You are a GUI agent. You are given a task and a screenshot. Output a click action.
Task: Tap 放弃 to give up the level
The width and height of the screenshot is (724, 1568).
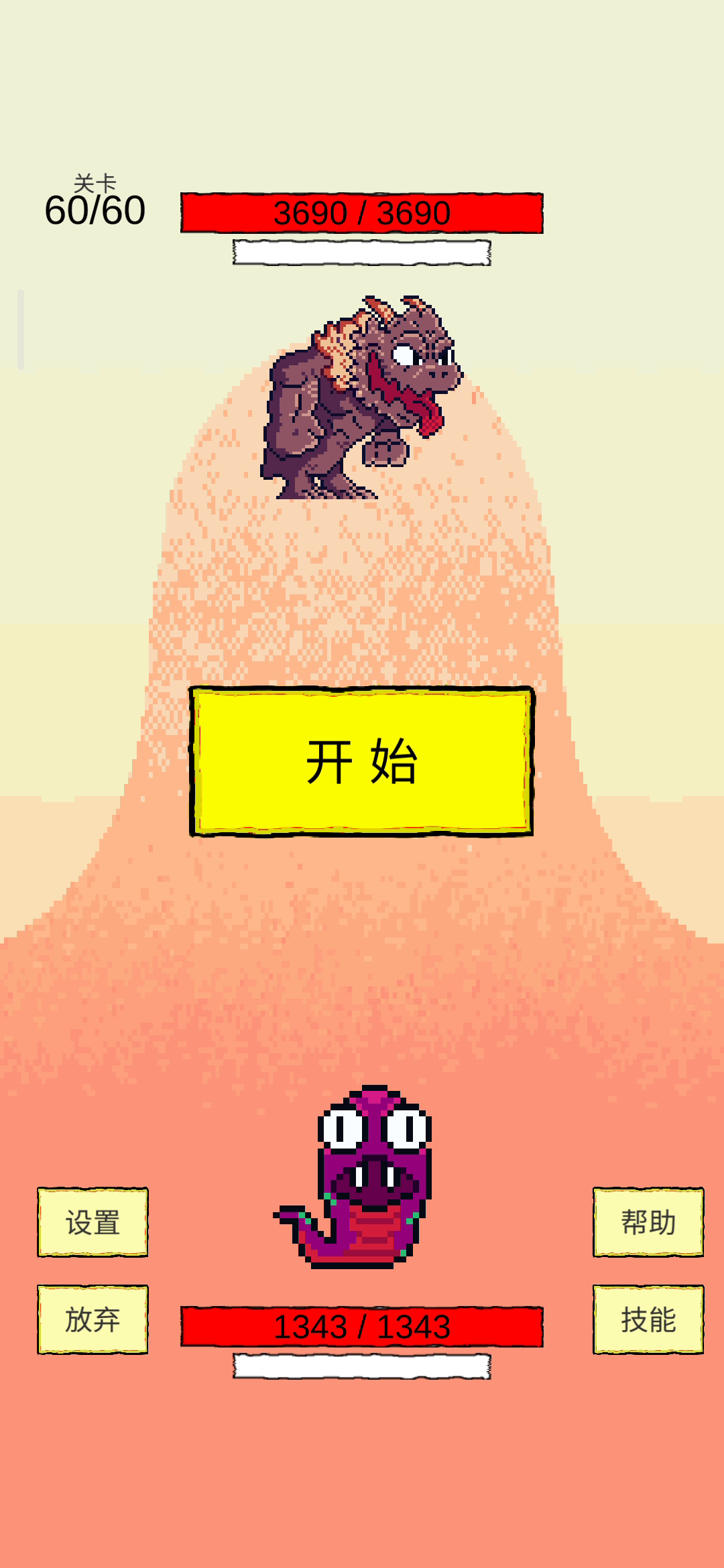click(93, 1319)
